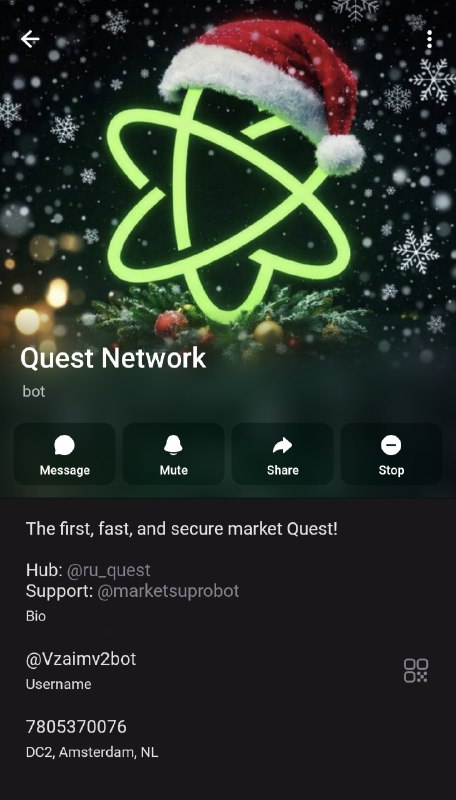Image resolution: width=456 pixels, height=800 pixels.
Task: Share the Quest Network bot
Action: 282,454
